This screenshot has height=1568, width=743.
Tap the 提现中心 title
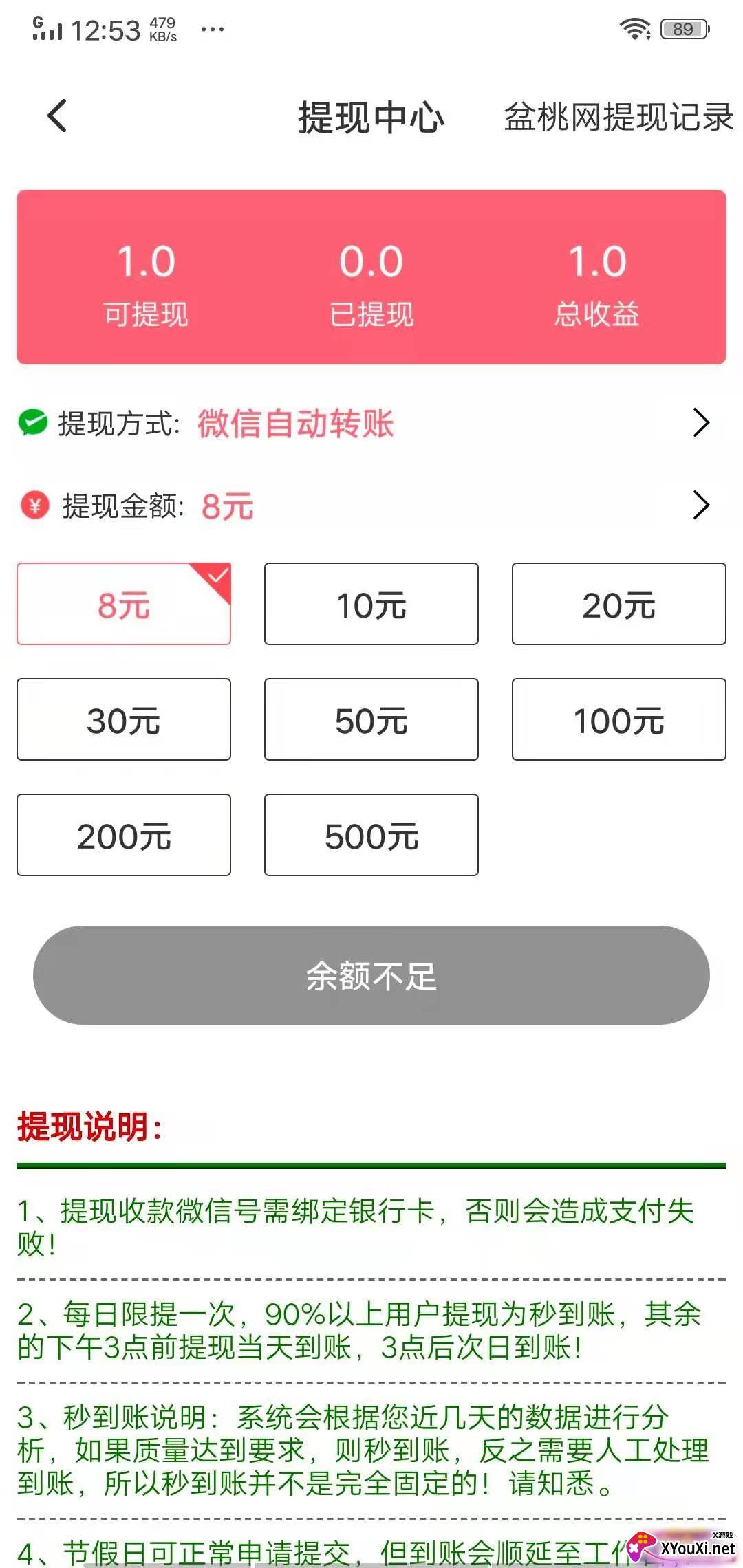point(371,117)
